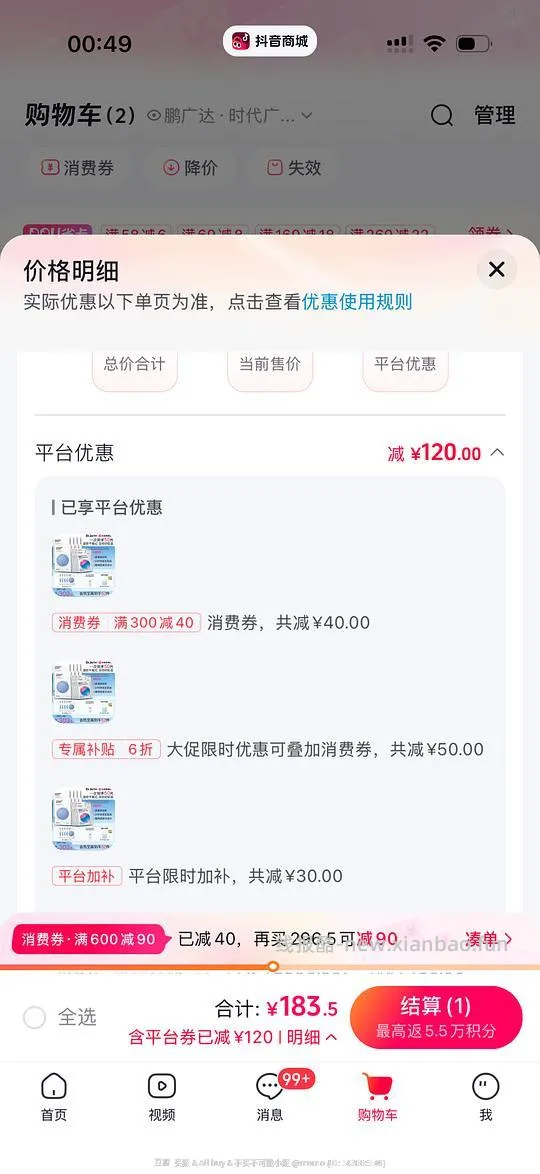540x1174 pixels.
Task: Open the 我 profile tab
Action: 485,1097
